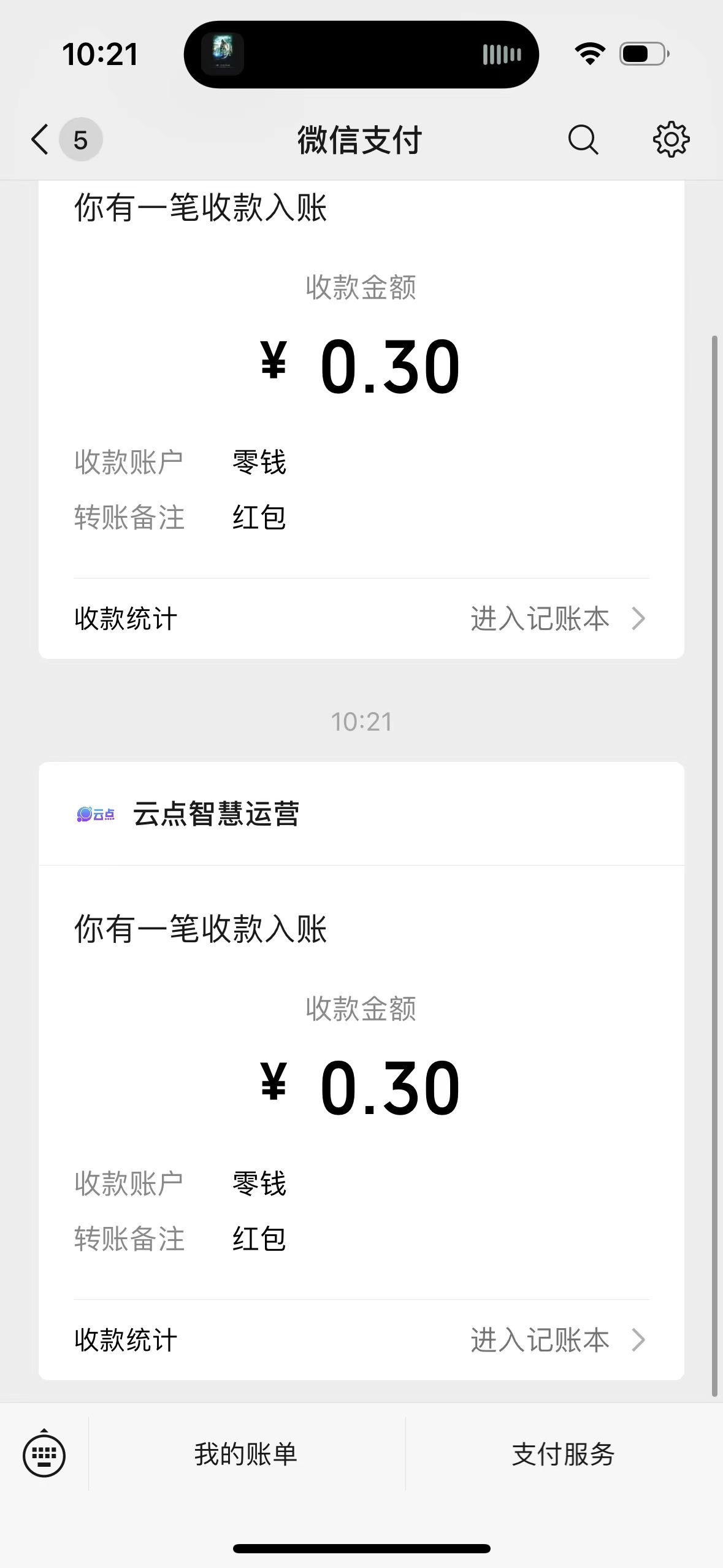This screenshot has height=1568, width=723.
Task: Open the 云点智慧运营 sender header
Action: 215,814
